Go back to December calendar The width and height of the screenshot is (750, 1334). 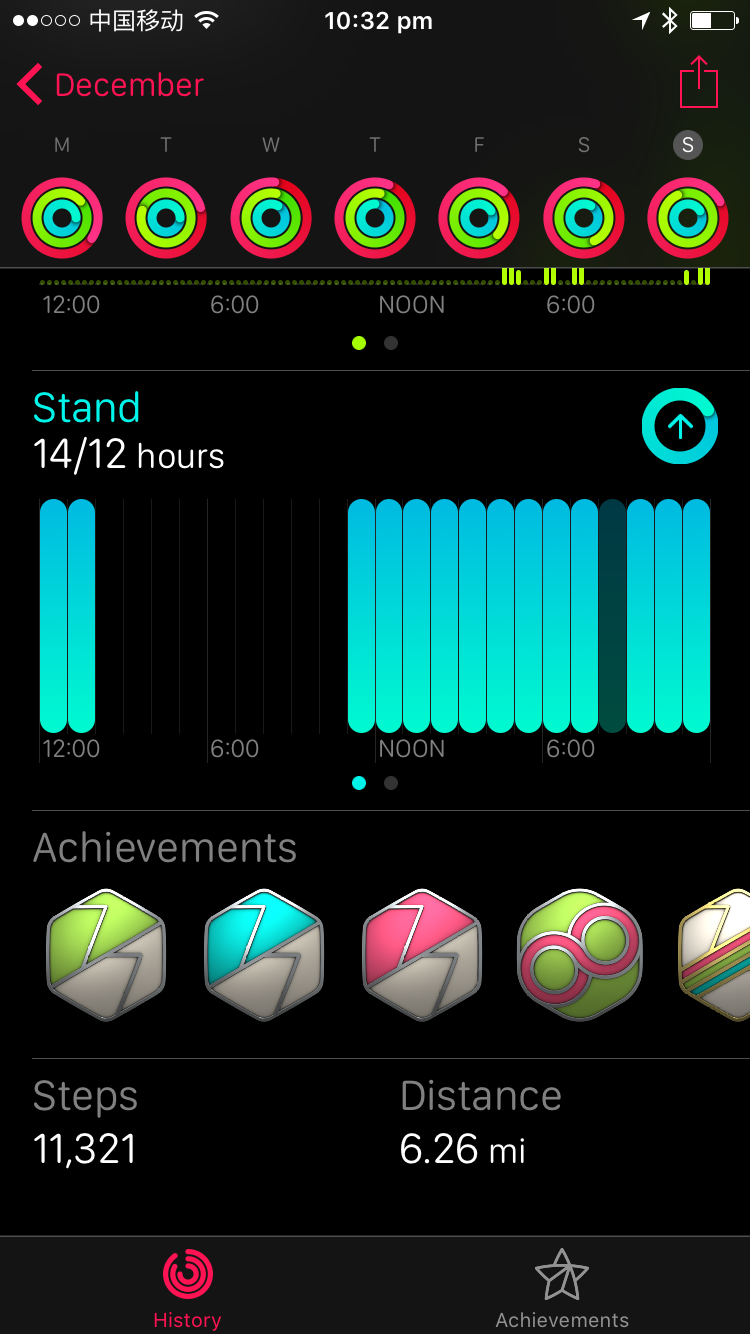point(110,85)
